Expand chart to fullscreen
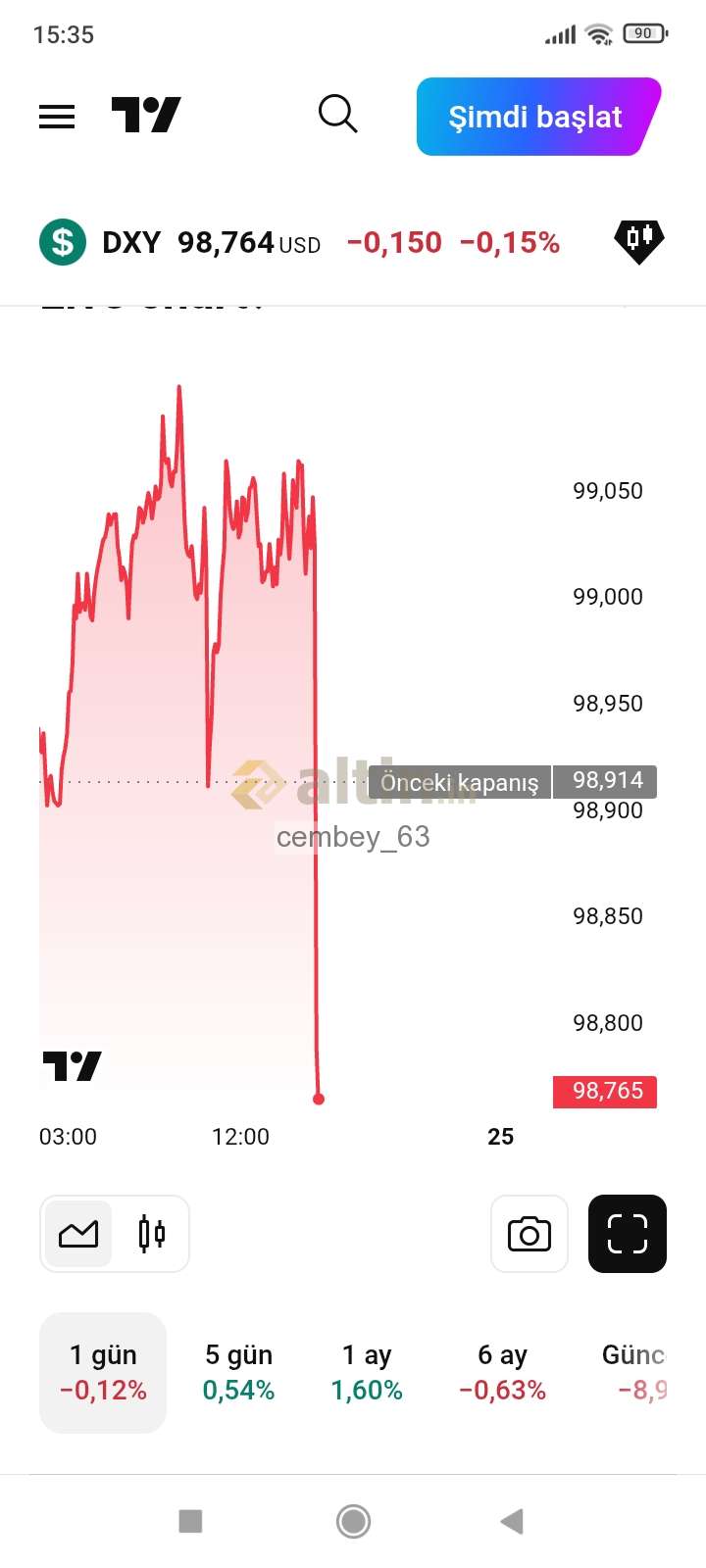 pyautogui.click(x=628, y=1234)
